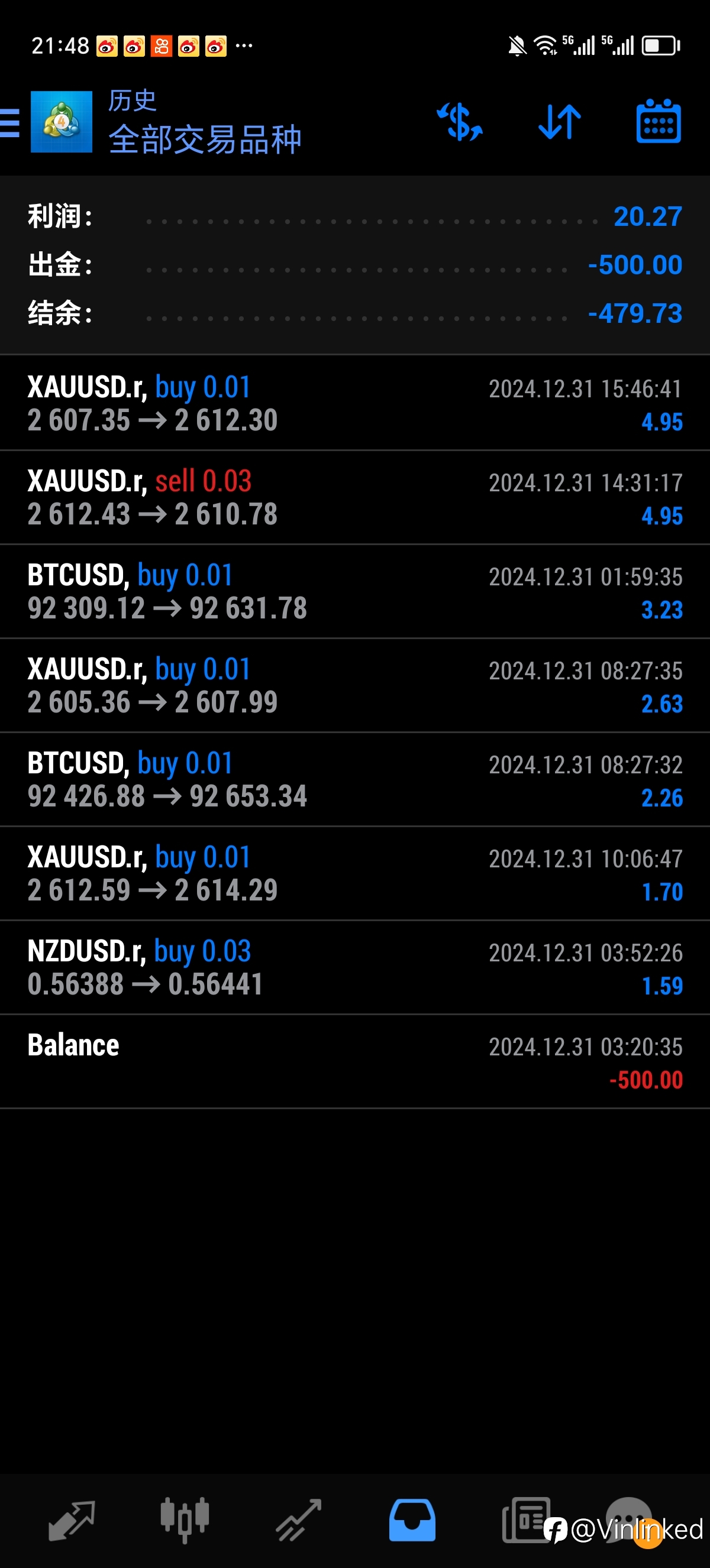Open the Balance -500.00 entry
Image resolution: width=710 pixels, height=1568 pixels.
pyautogui.click(x=355, y=1061)
